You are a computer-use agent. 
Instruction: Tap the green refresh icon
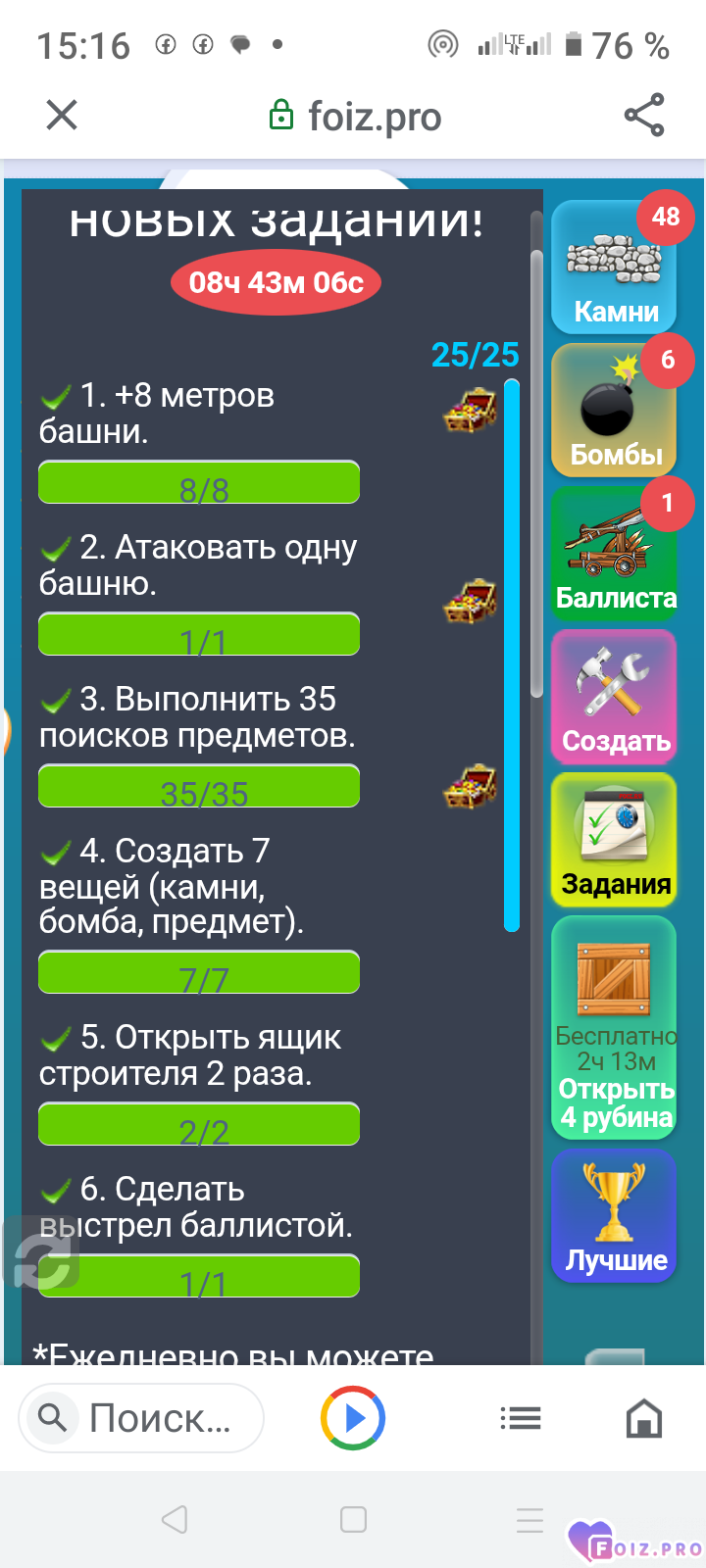[41, 1254]
